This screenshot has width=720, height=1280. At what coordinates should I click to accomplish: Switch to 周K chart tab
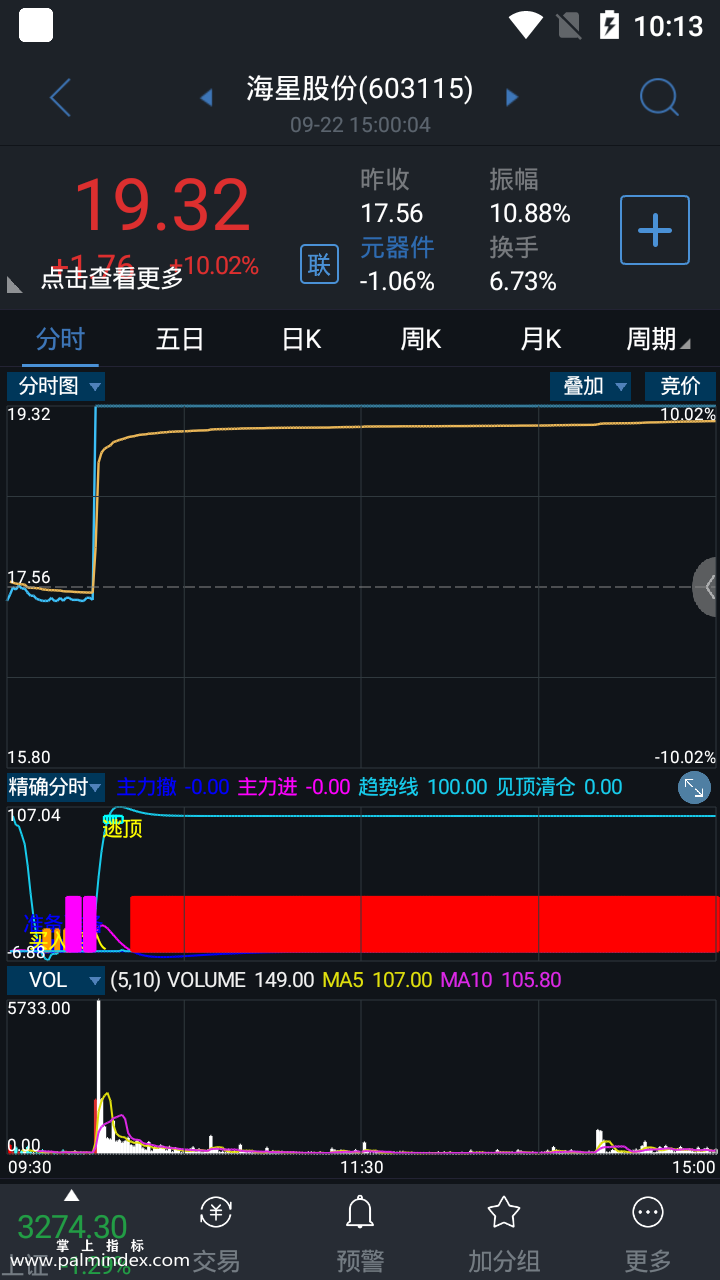click(421, 339)
